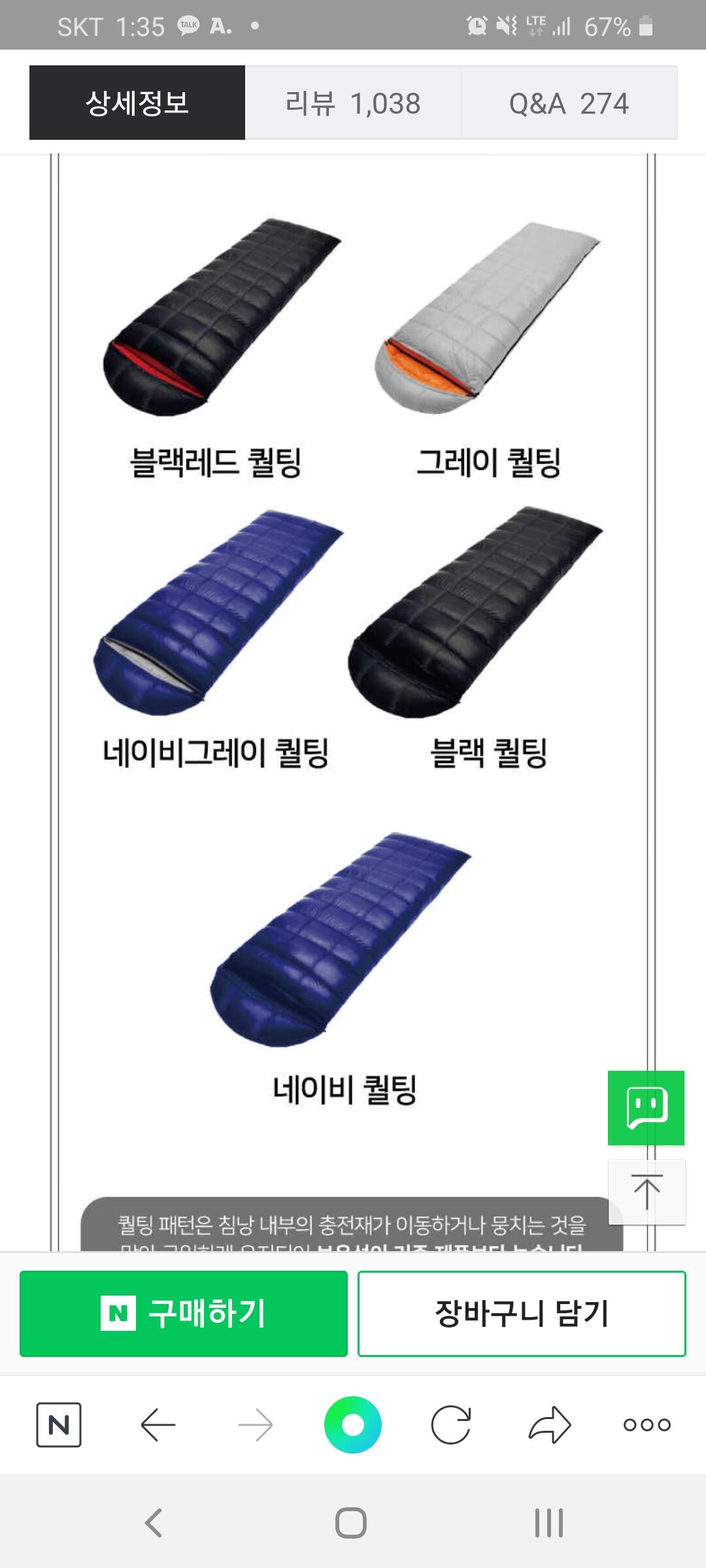706x1568 pixels.
Task: Share this product page
Action: (549, 1424)
